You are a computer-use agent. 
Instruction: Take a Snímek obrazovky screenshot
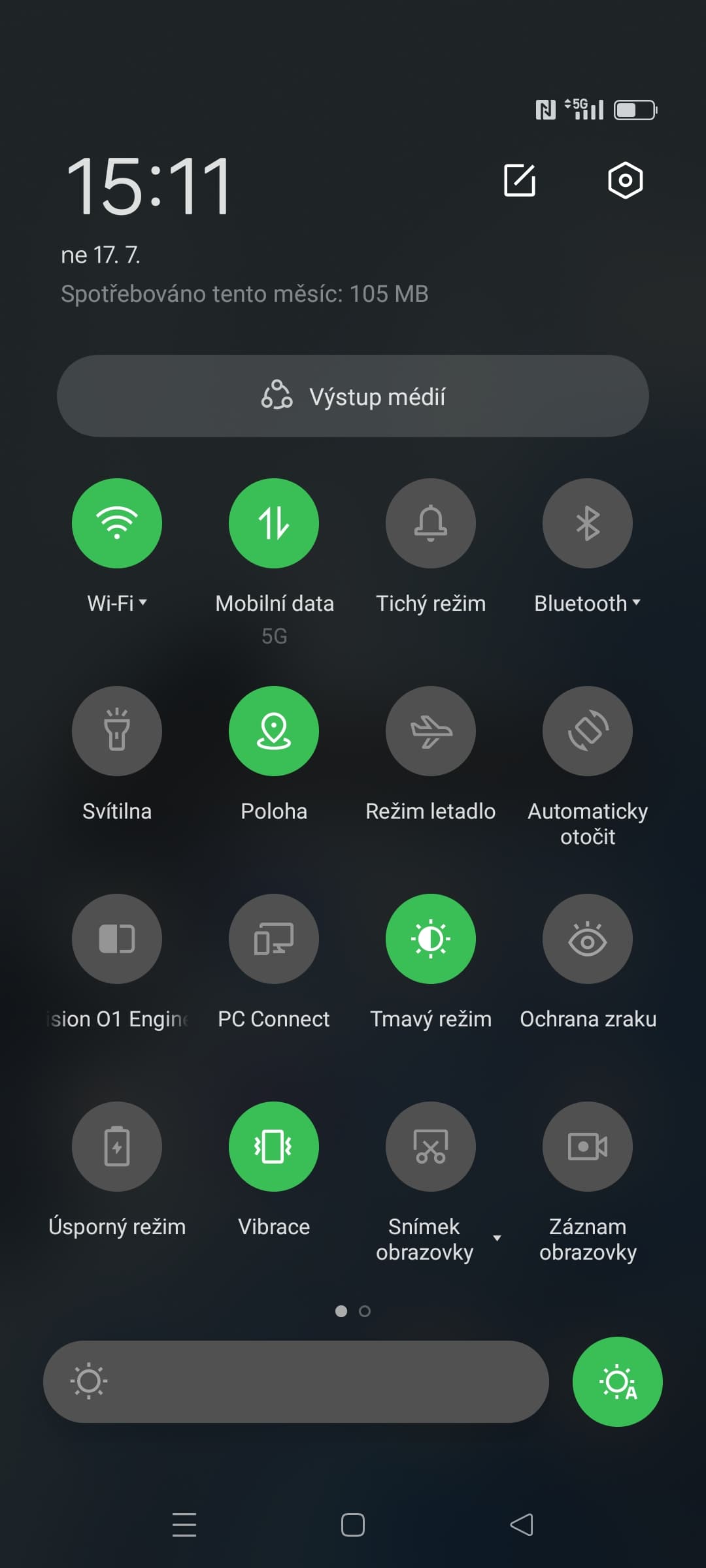click(431, 1147)
